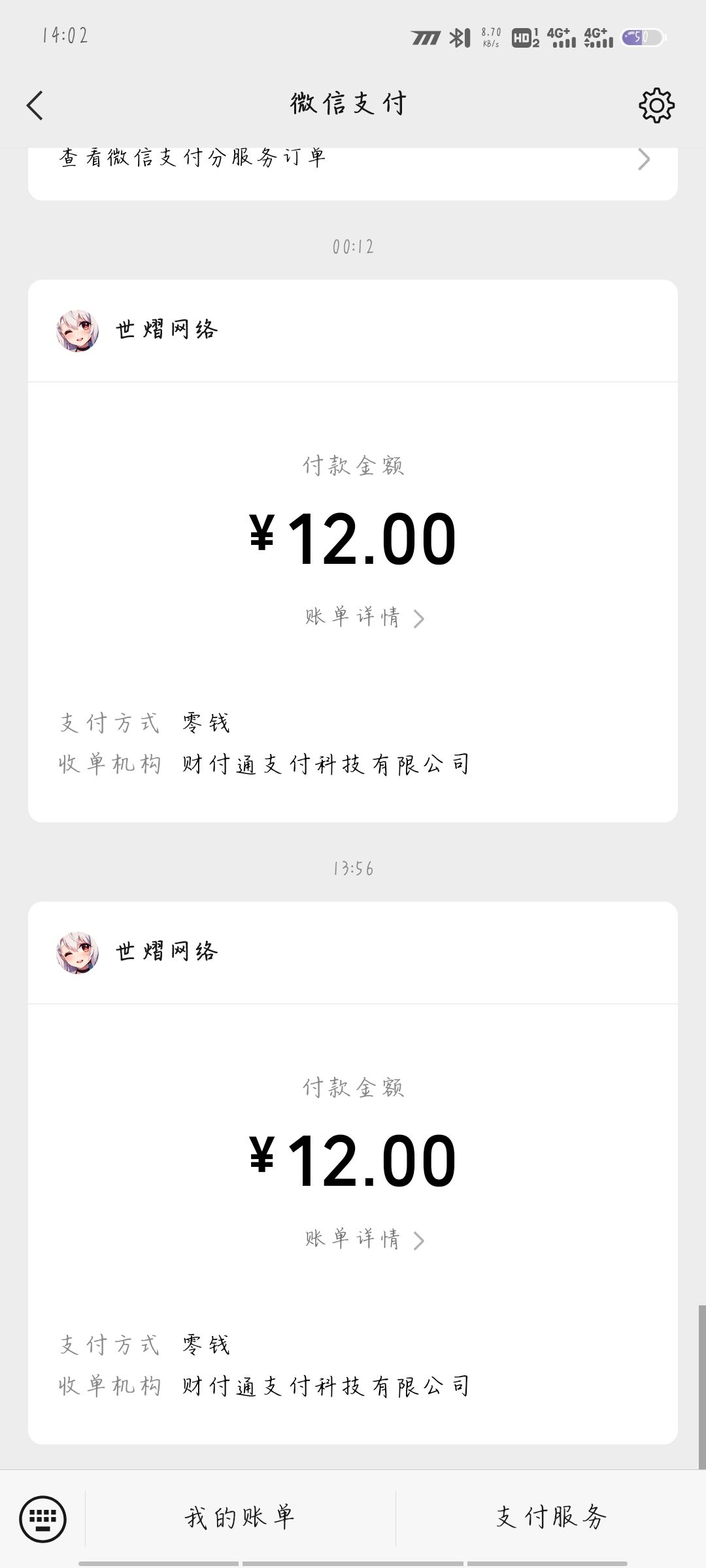706x1568 pixels.
Task: Open the settings gear icon
Action: coord(656,105)
